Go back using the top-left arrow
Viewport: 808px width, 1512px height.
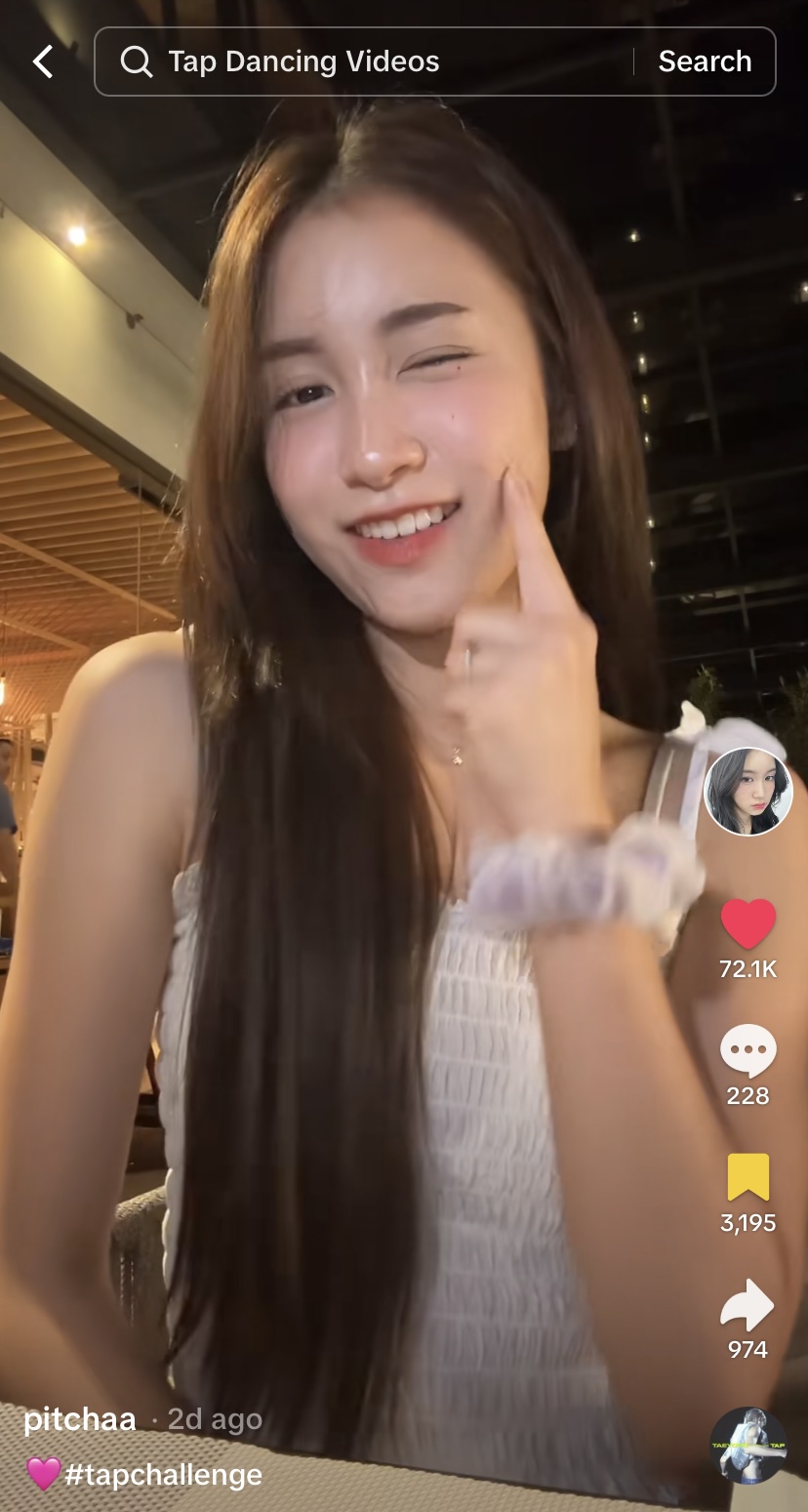(43, 61)
